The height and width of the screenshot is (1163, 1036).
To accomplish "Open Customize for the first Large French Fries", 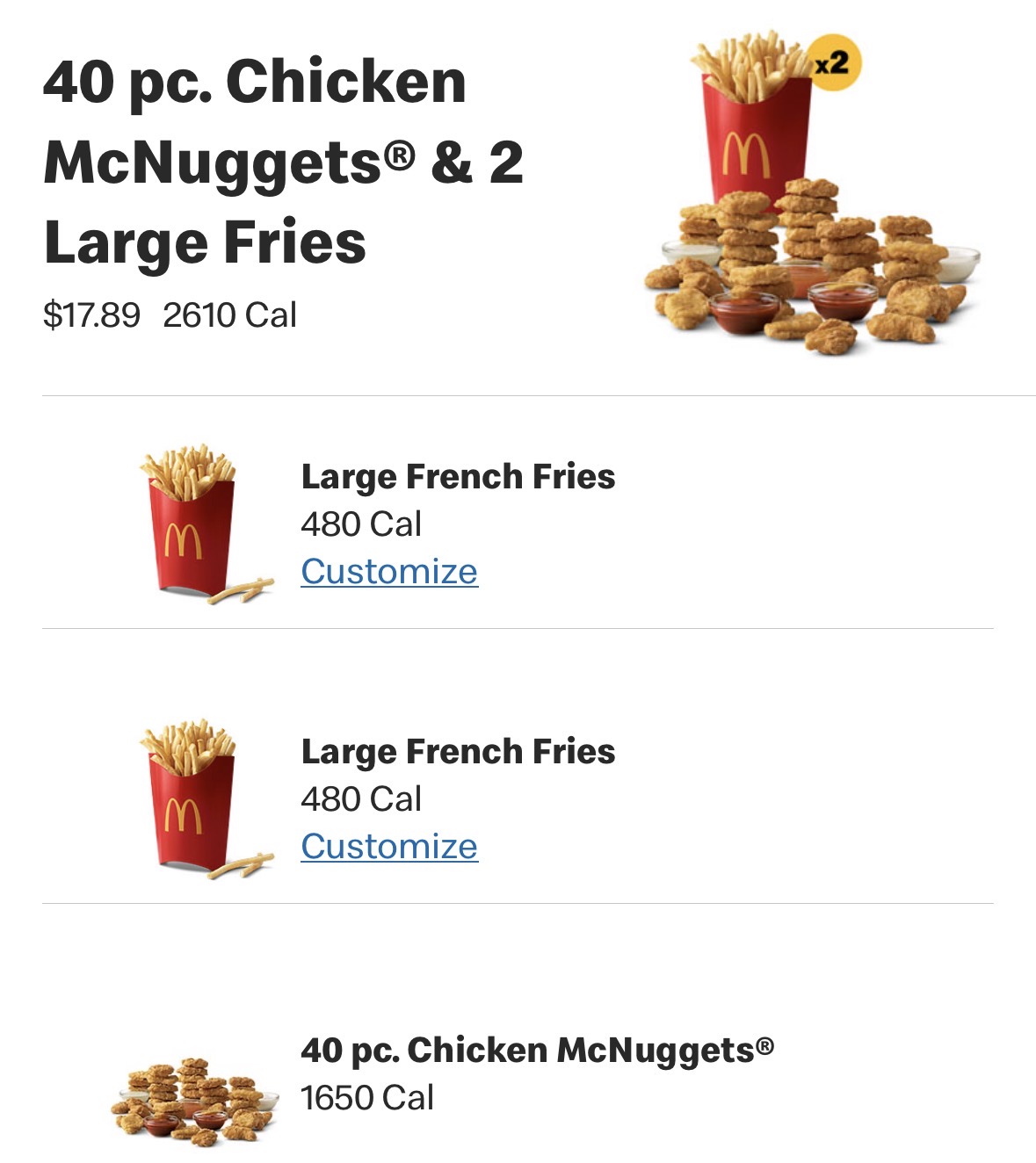I will pyautogui.click(x=388, y=571).
